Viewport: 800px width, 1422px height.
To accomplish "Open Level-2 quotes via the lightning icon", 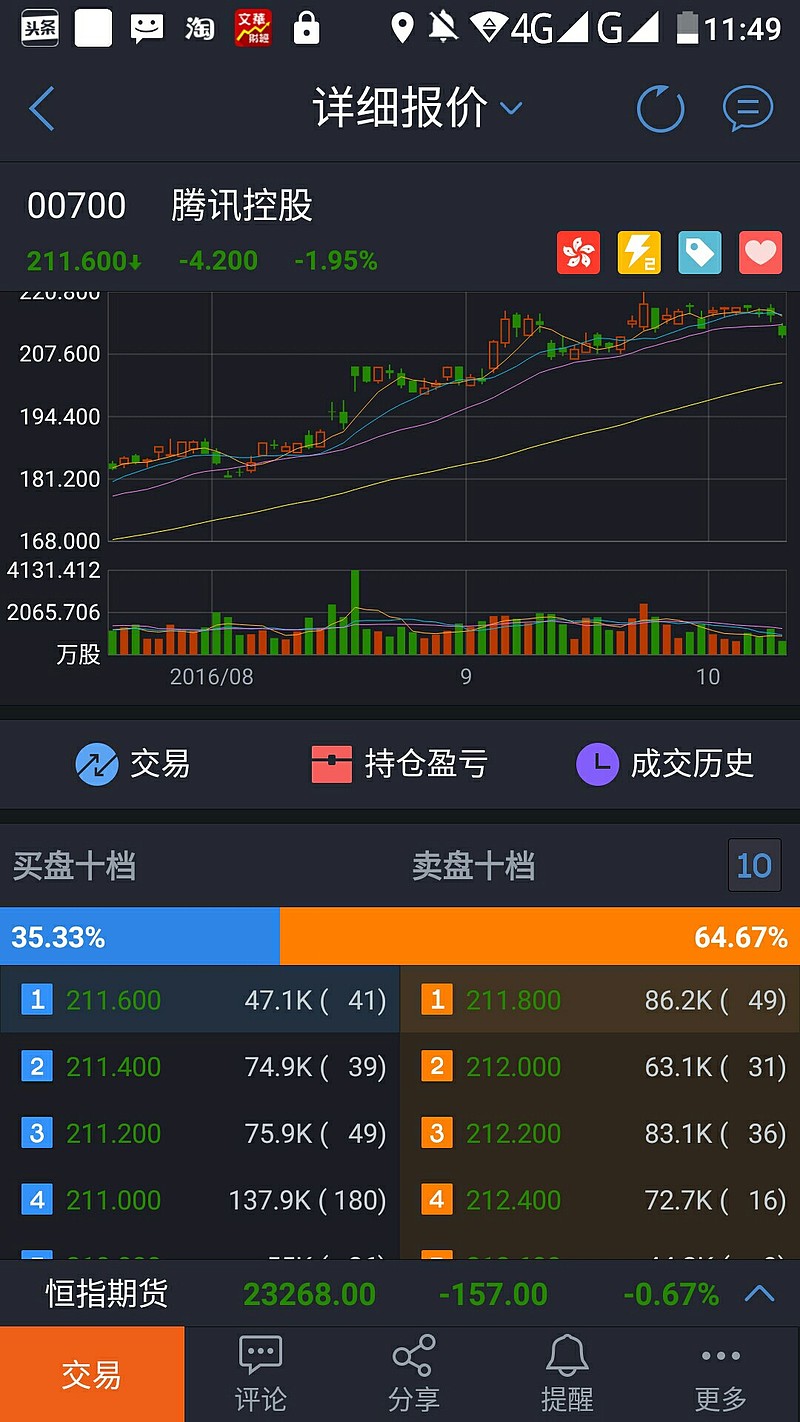I will [x=639, y=253].
